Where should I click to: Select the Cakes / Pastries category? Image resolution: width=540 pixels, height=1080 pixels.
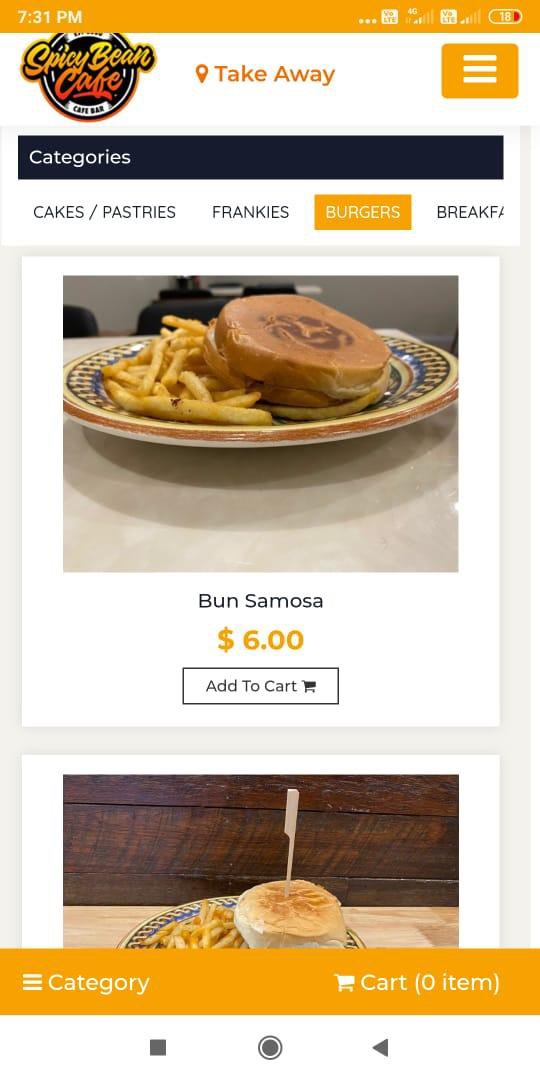click(104, 212)
